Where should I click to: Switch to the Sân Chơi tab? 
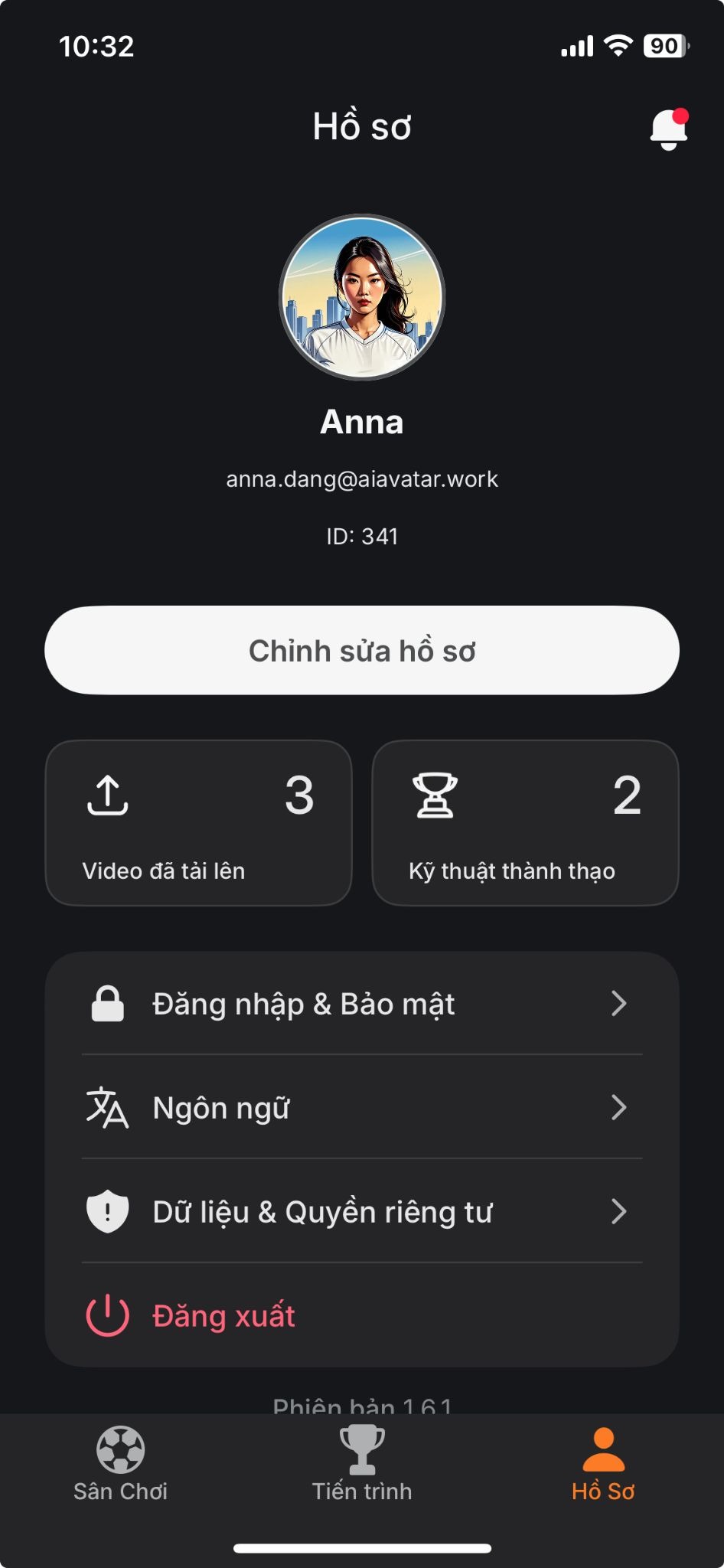[120, 1464]
